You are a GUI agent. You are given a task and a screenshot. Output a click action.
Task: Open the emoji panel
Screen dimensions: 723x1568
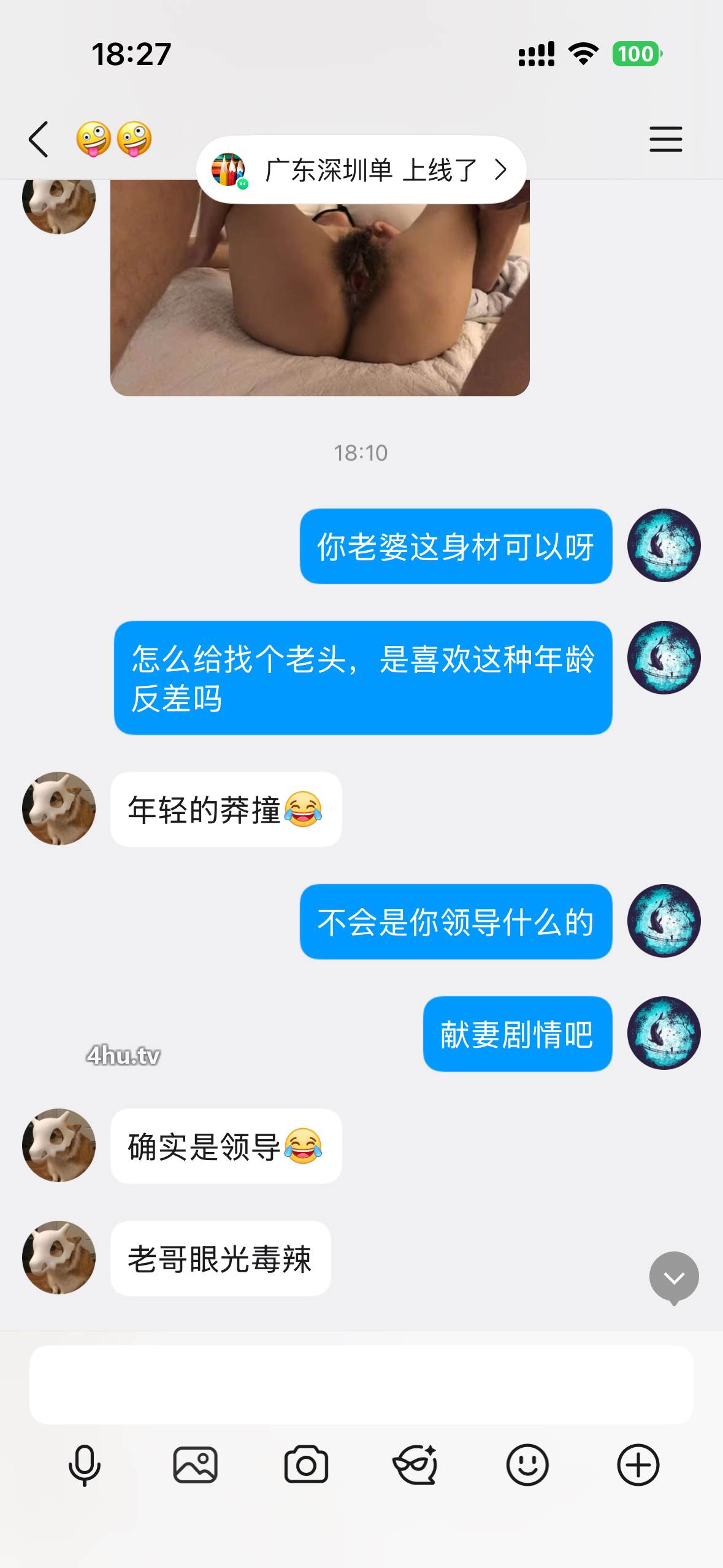(x=527, y=1465)
